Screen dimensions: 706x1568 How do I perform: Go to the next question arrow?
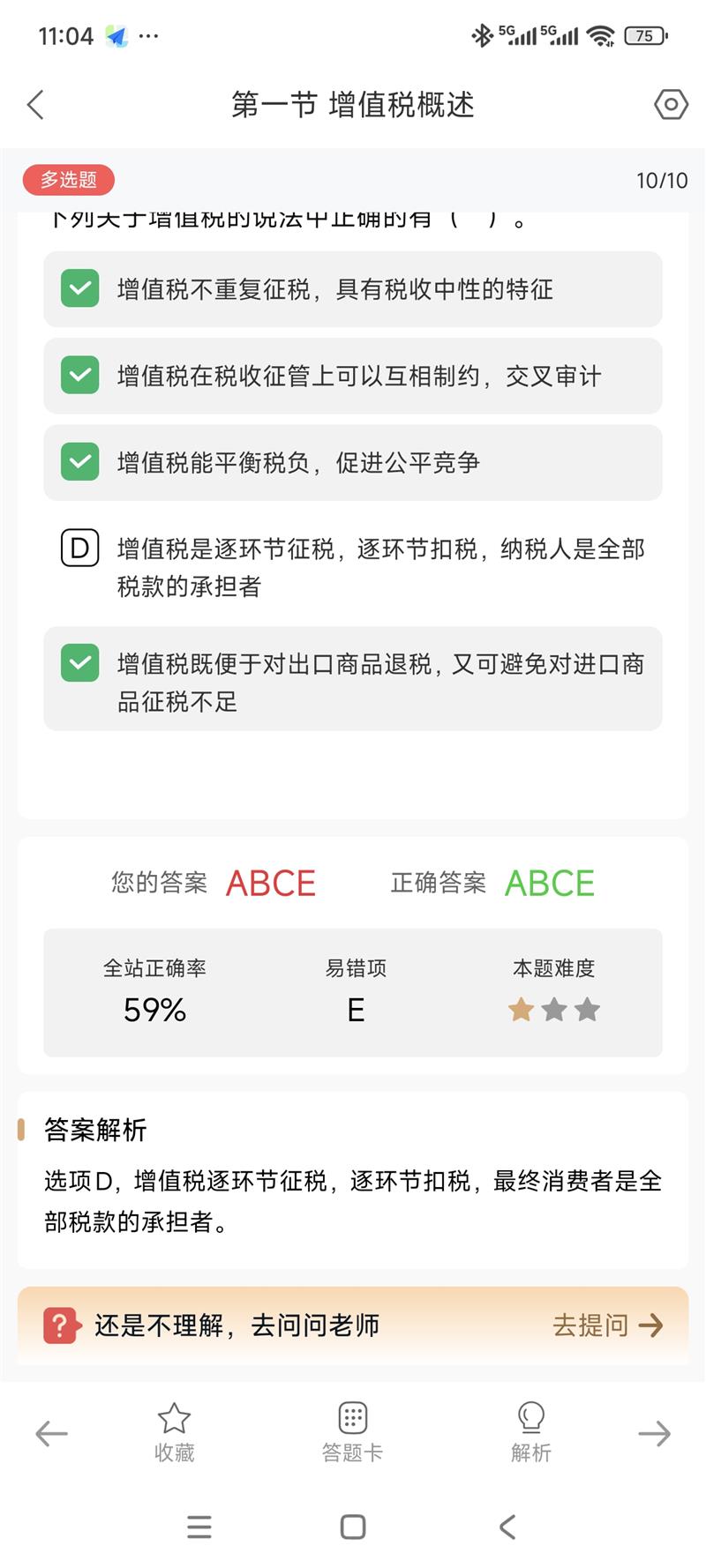click(x=654, y=1434)
